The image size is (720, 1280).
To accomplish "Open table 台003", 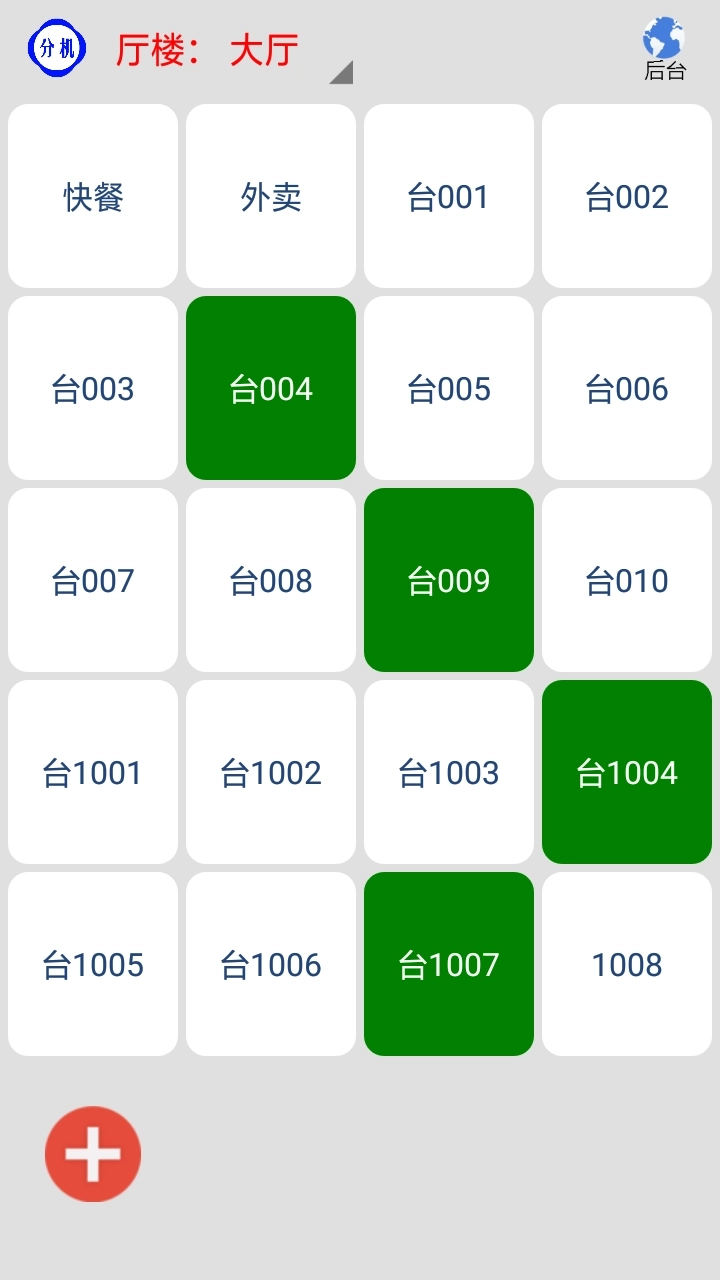I will click(93, 388).
